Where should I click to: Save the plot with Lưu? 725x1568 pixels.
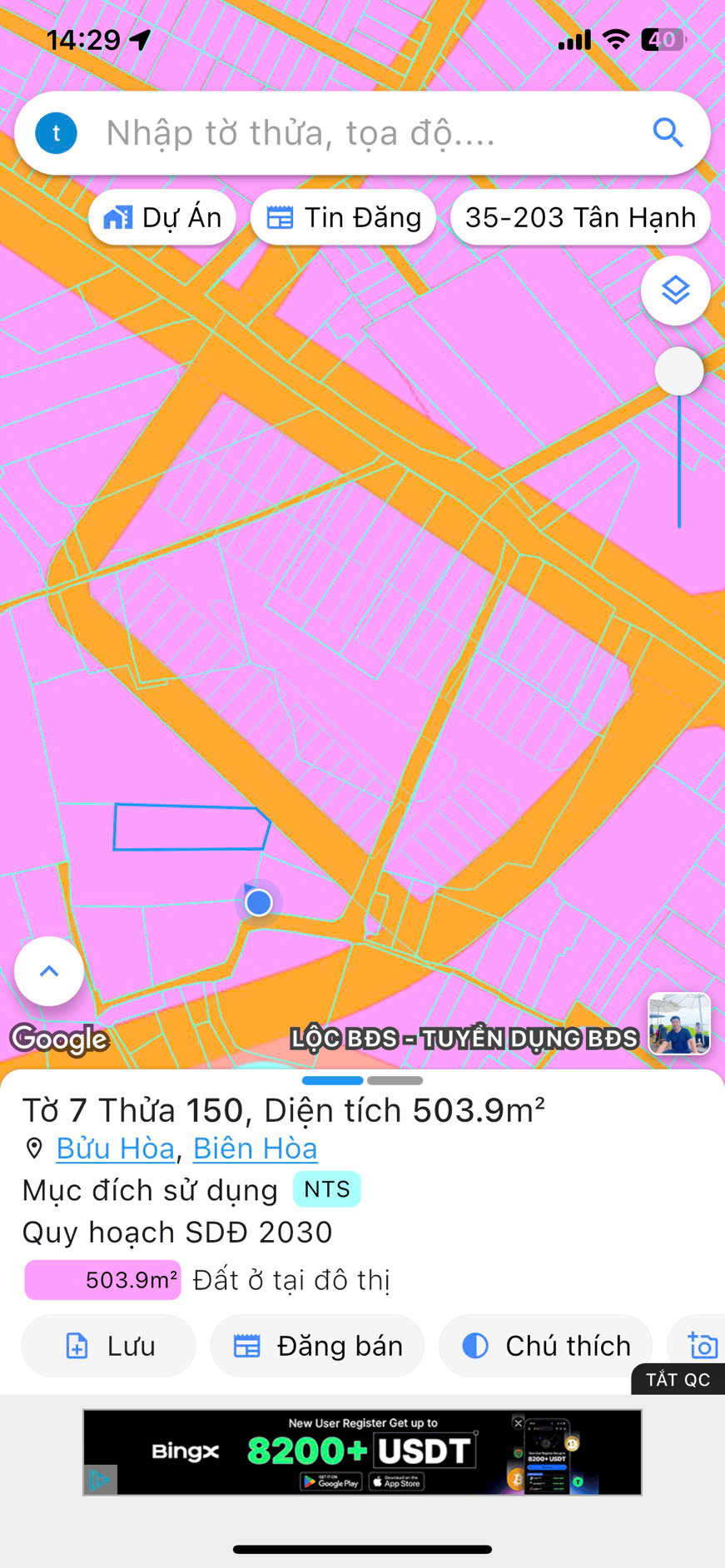(x=109, y=1346)
